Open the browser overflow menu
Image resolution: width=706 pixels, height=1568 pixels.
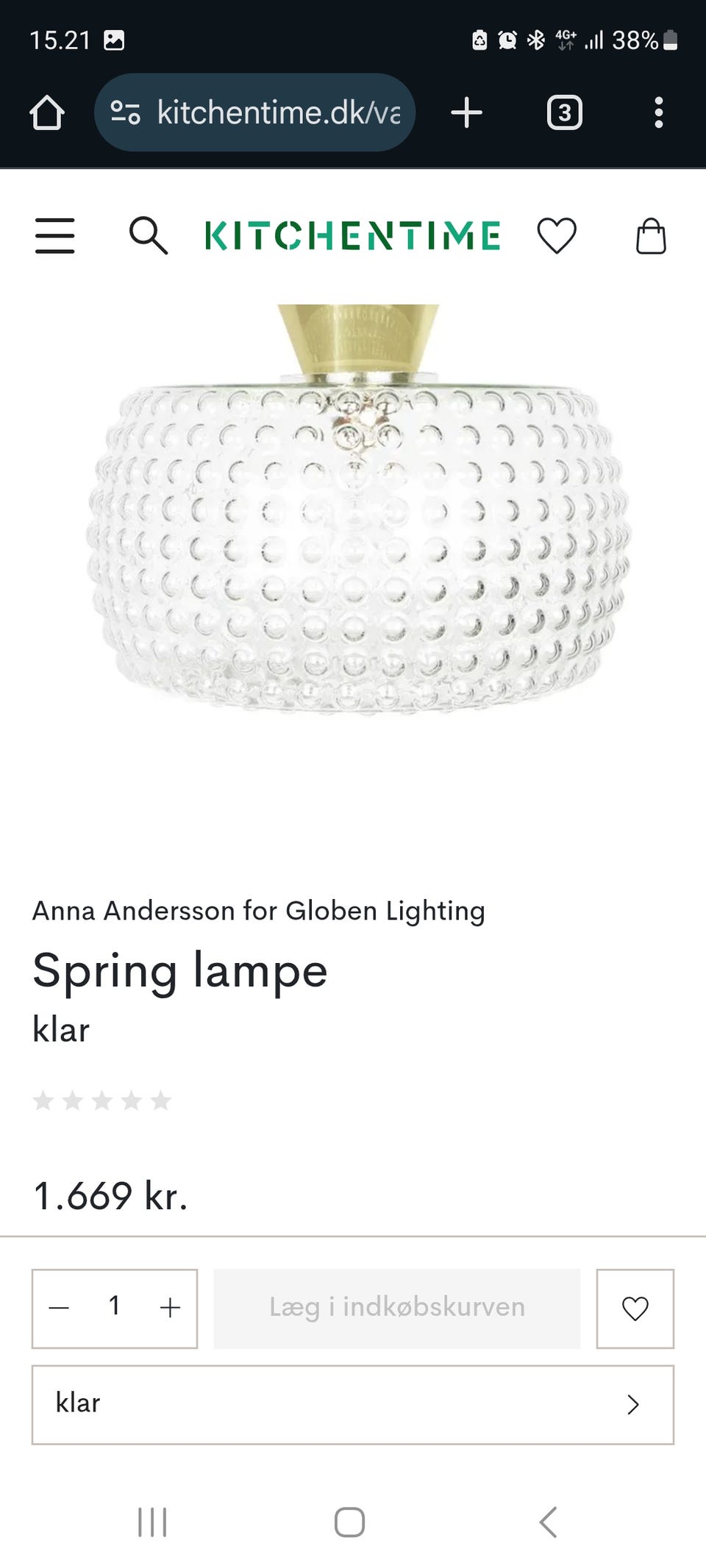pyautogui.click(x=658, y=112)
